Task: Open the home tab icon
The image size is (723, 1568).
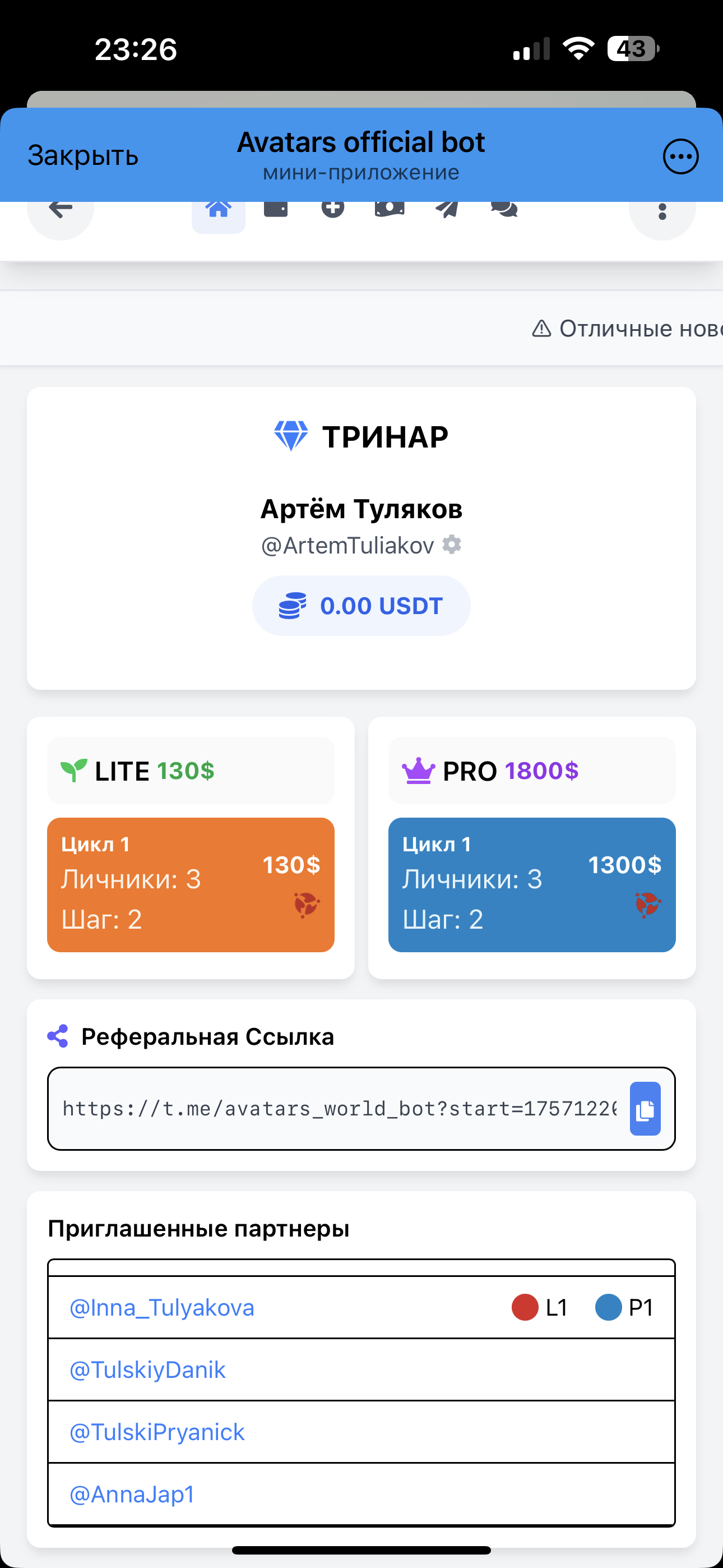Action: click(x=218, y=211)
